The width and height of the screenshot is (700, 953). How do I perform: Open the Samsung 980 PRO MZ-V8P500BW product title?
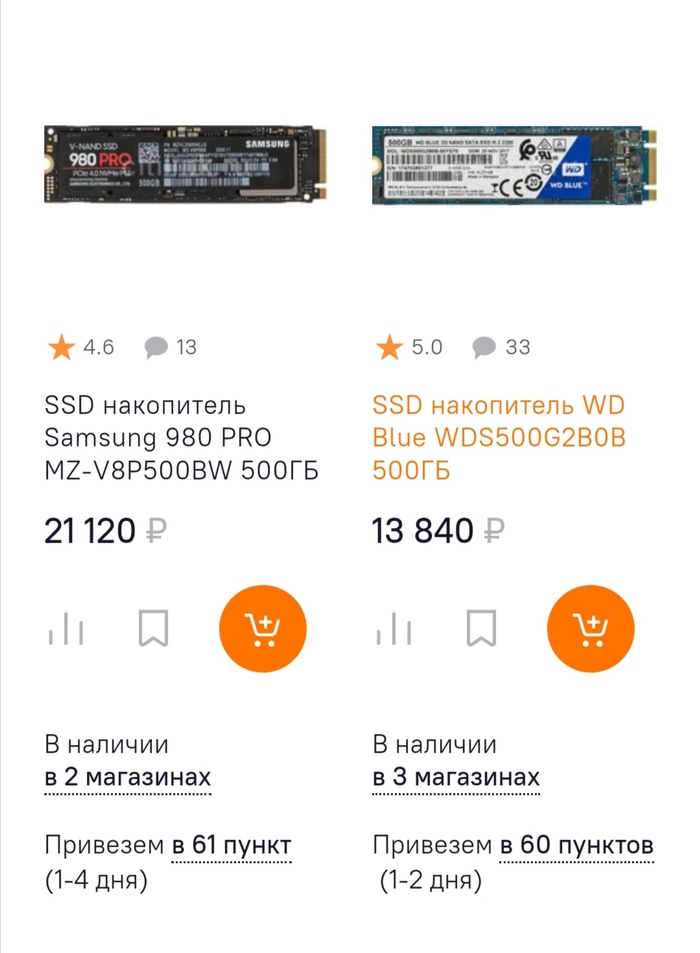pyautogui.click(x=181, y=437)
